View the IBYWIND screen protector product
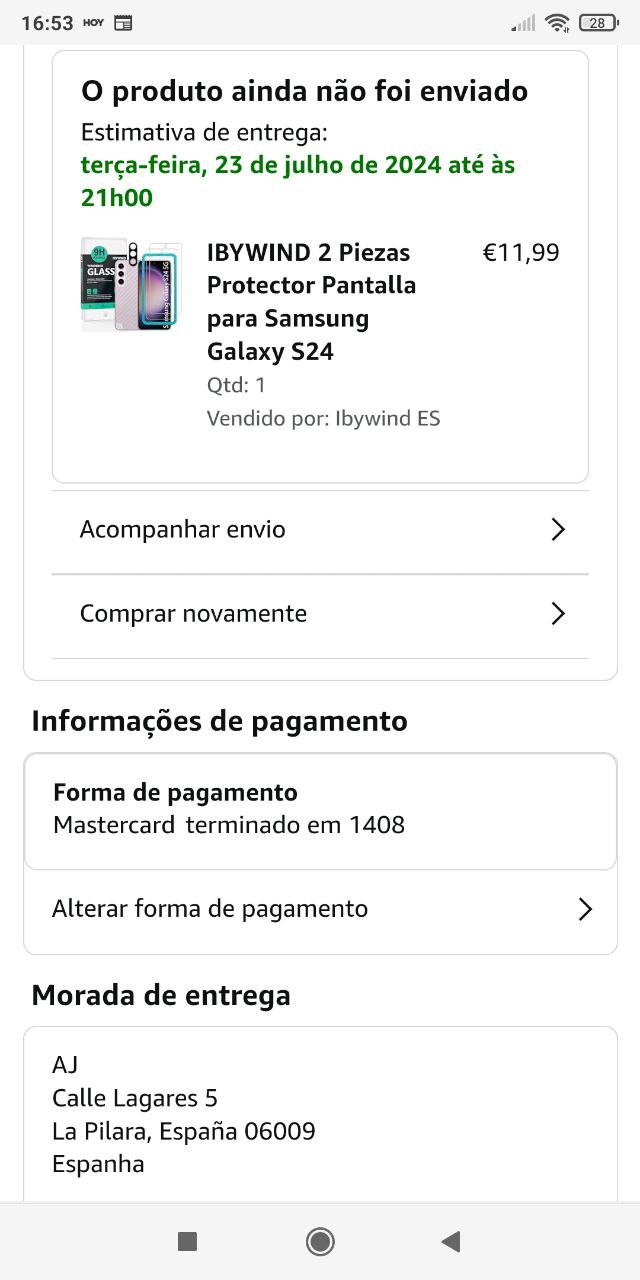 coord(310,302)
